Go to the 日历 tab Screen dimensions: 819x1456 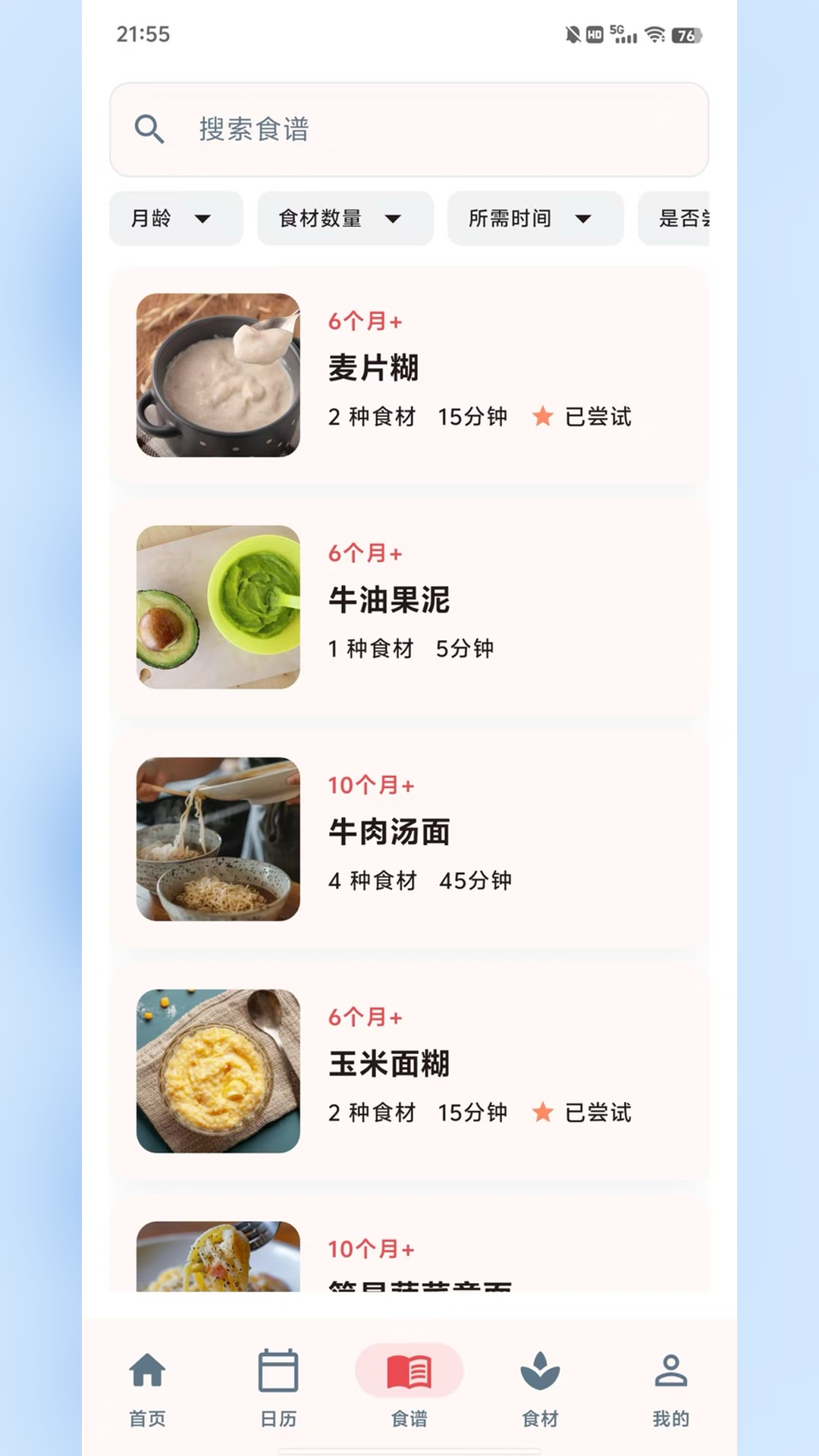click(x=278, y=1388)
